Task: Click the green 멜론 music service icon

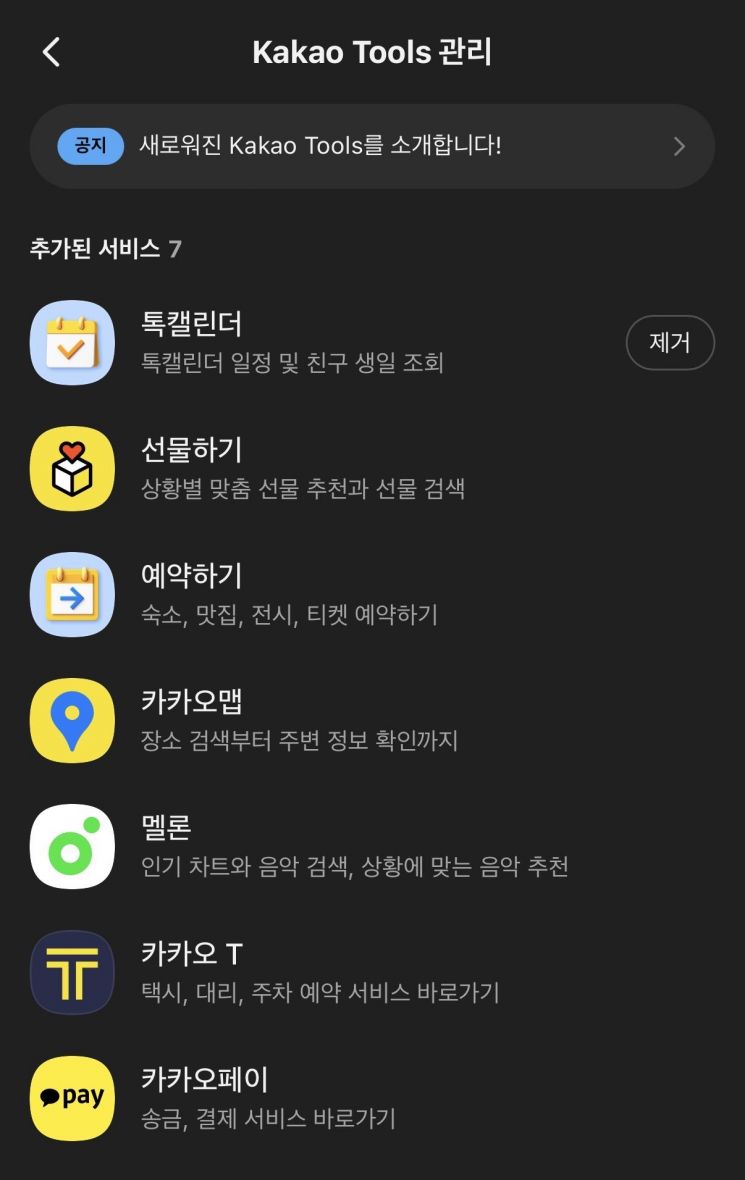Action: pyautogui.click(x=72, y=846)
